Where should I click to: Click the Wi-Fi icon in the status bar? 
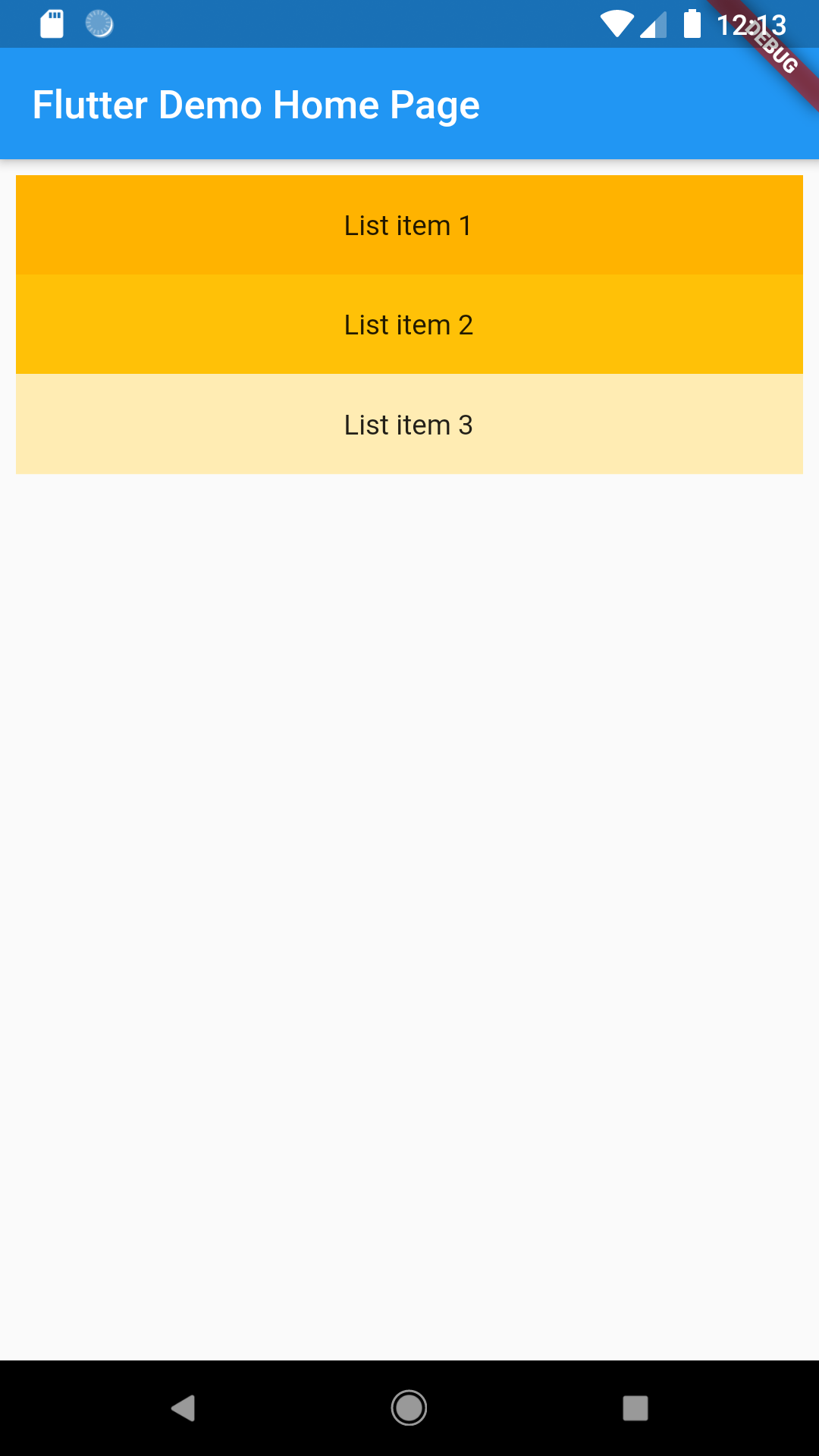(616, 24)
